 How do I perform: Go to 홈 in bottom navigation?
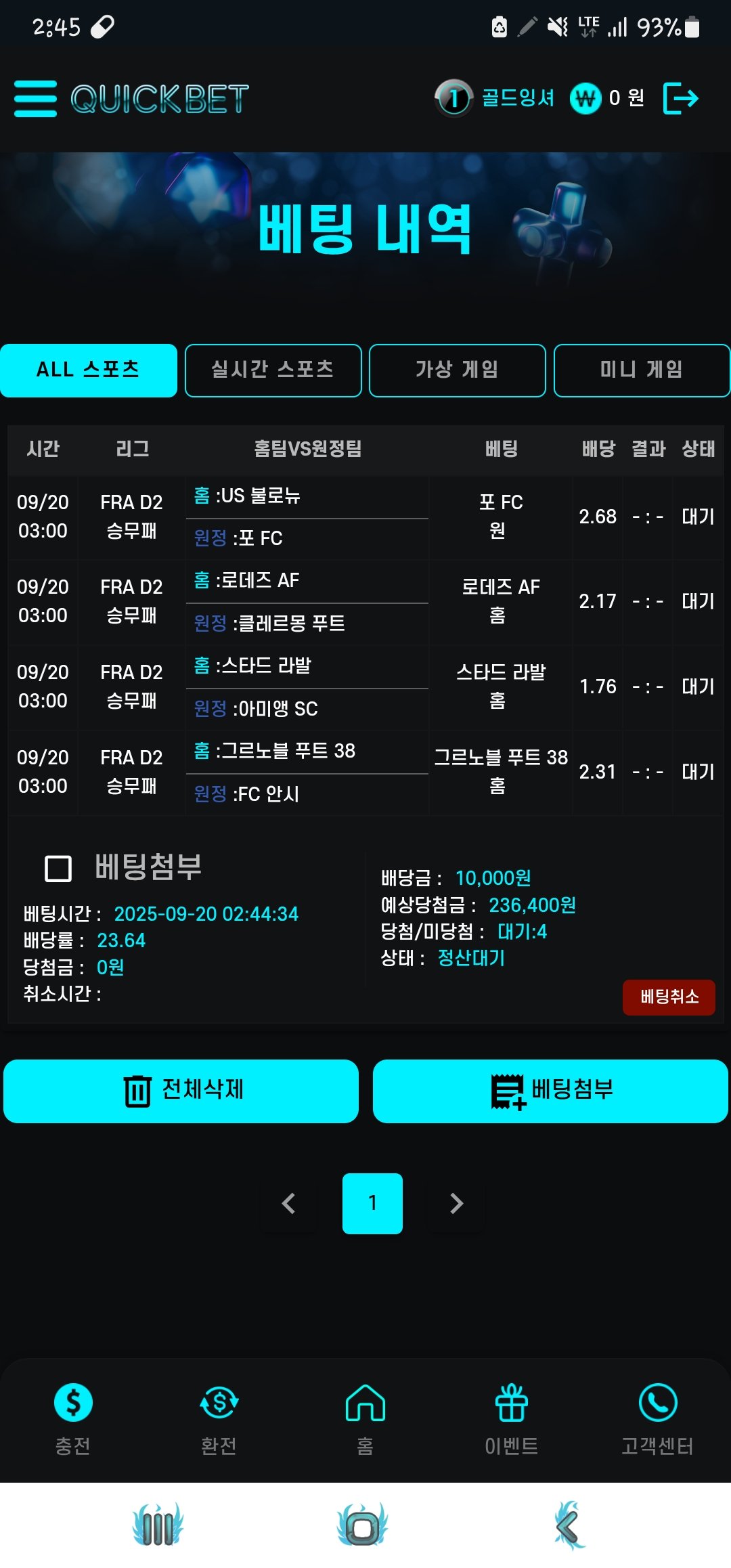pos(365,1418)
